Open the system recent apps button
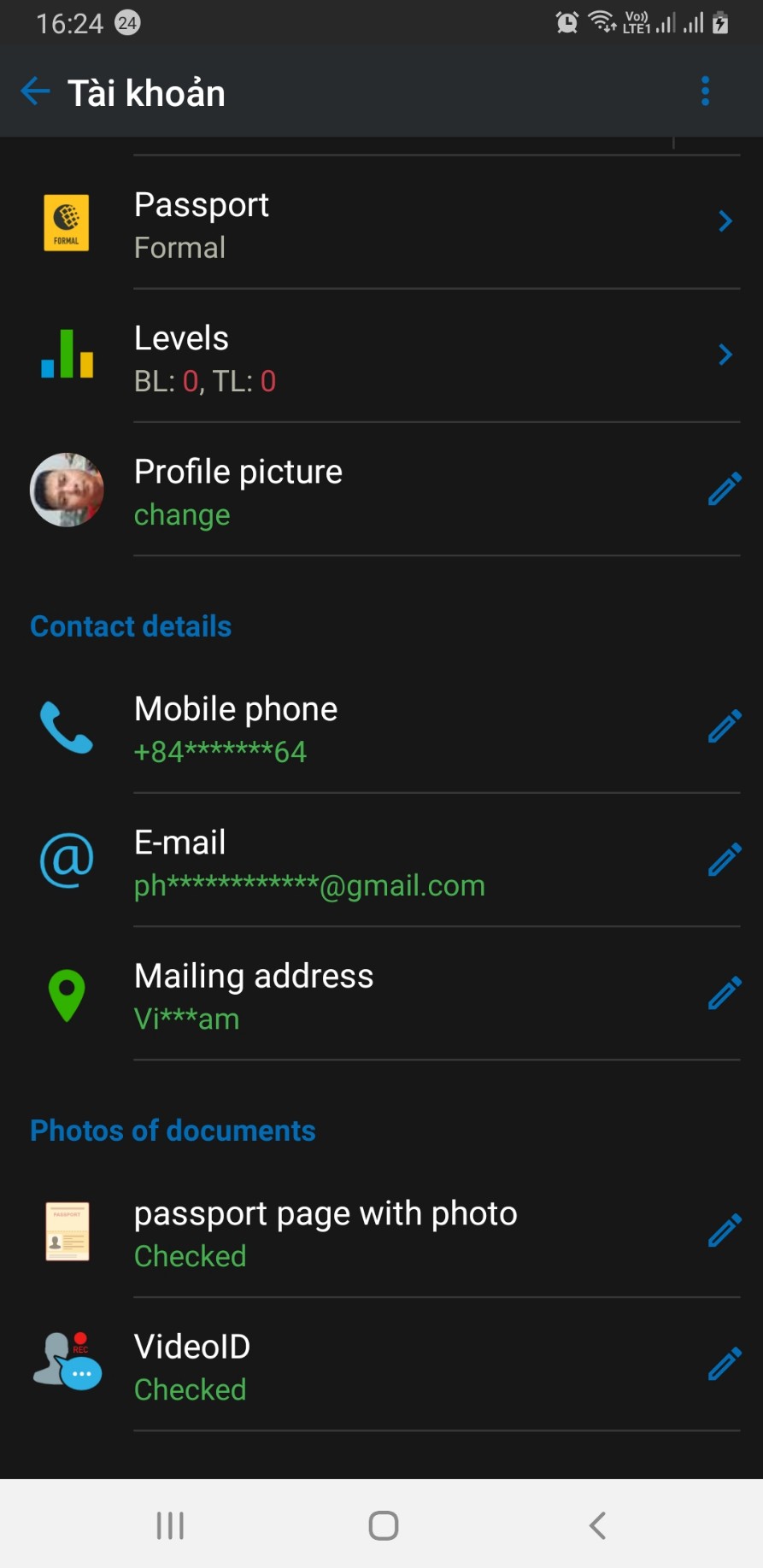Viewport: 763px width, 1568px height. pyautogui.click(x=170, y=1525)
